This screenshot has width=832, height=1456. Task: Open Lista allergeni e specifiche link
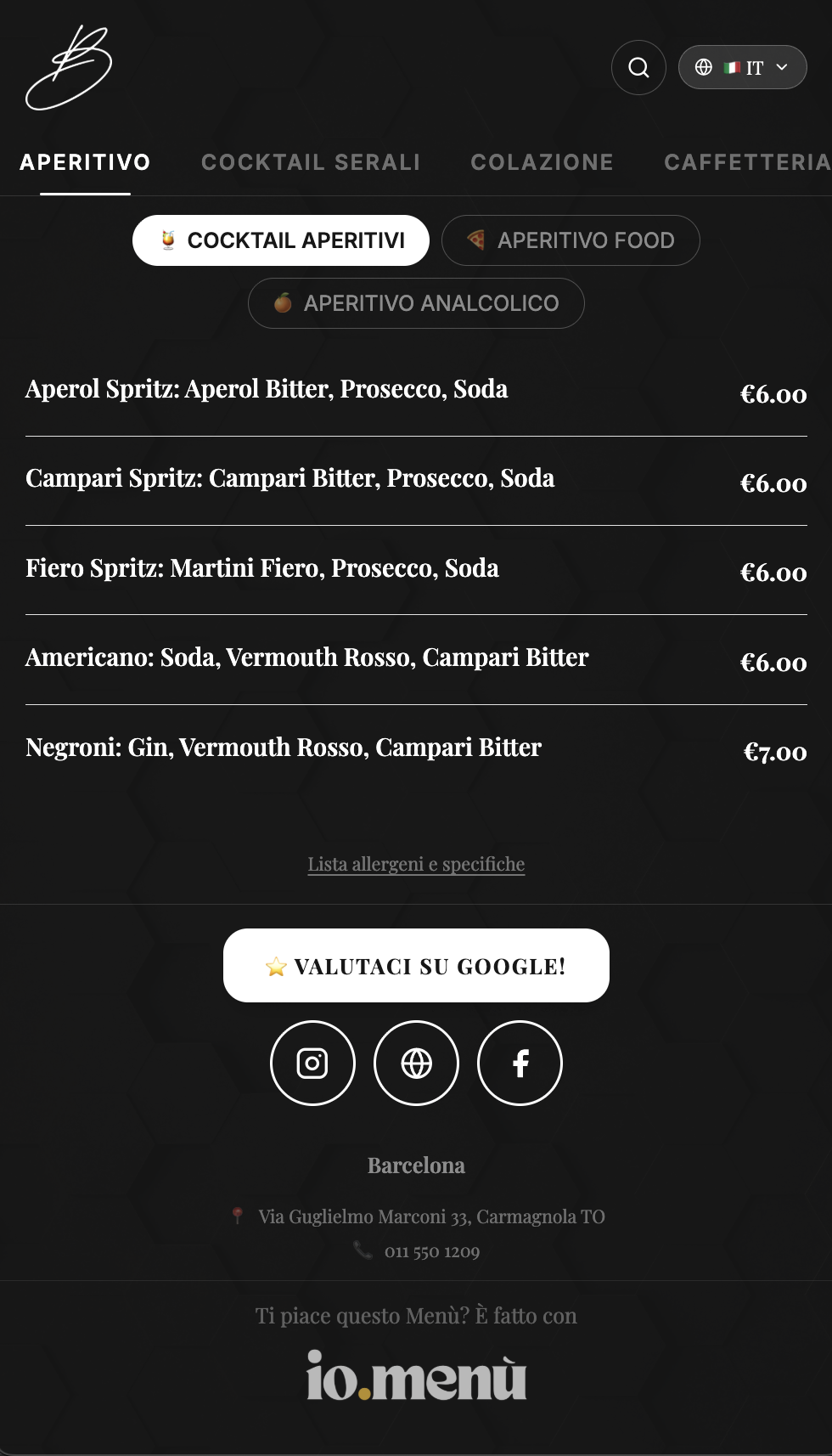tap(416, 864)
